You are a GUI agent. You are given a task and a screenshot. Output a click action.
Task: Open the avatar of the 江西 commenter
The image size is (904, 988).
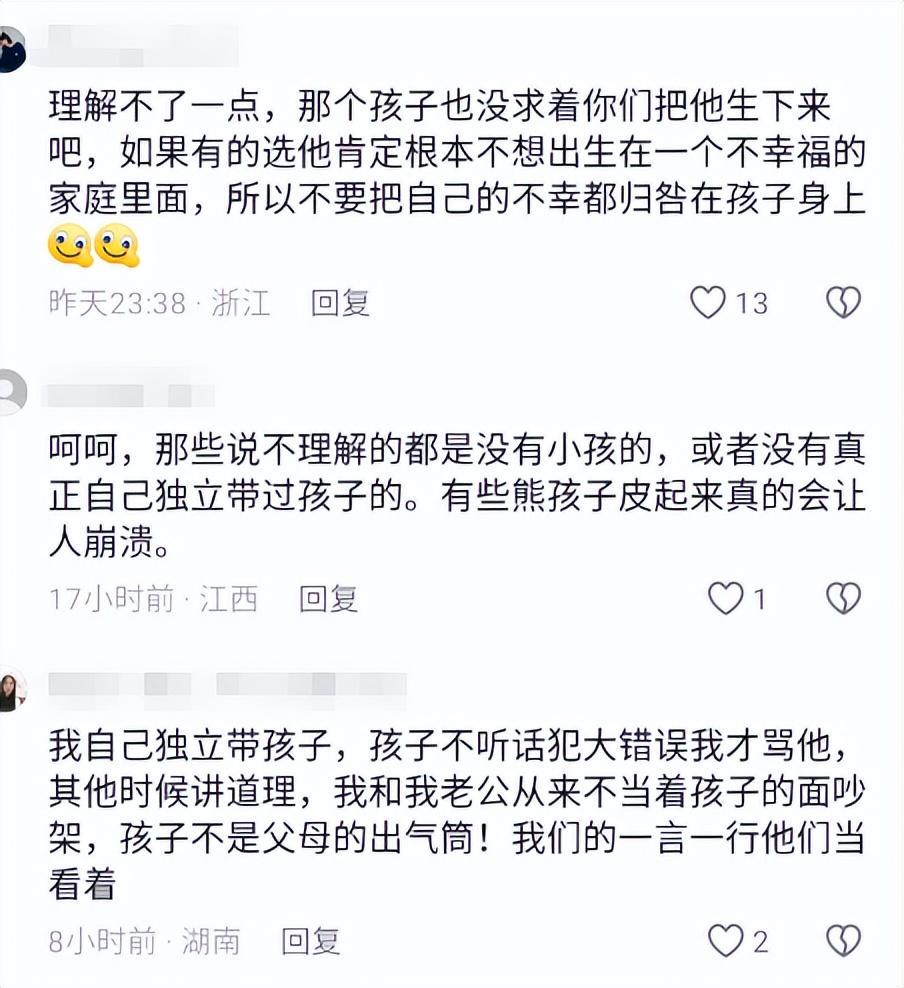tap(10, 392)
